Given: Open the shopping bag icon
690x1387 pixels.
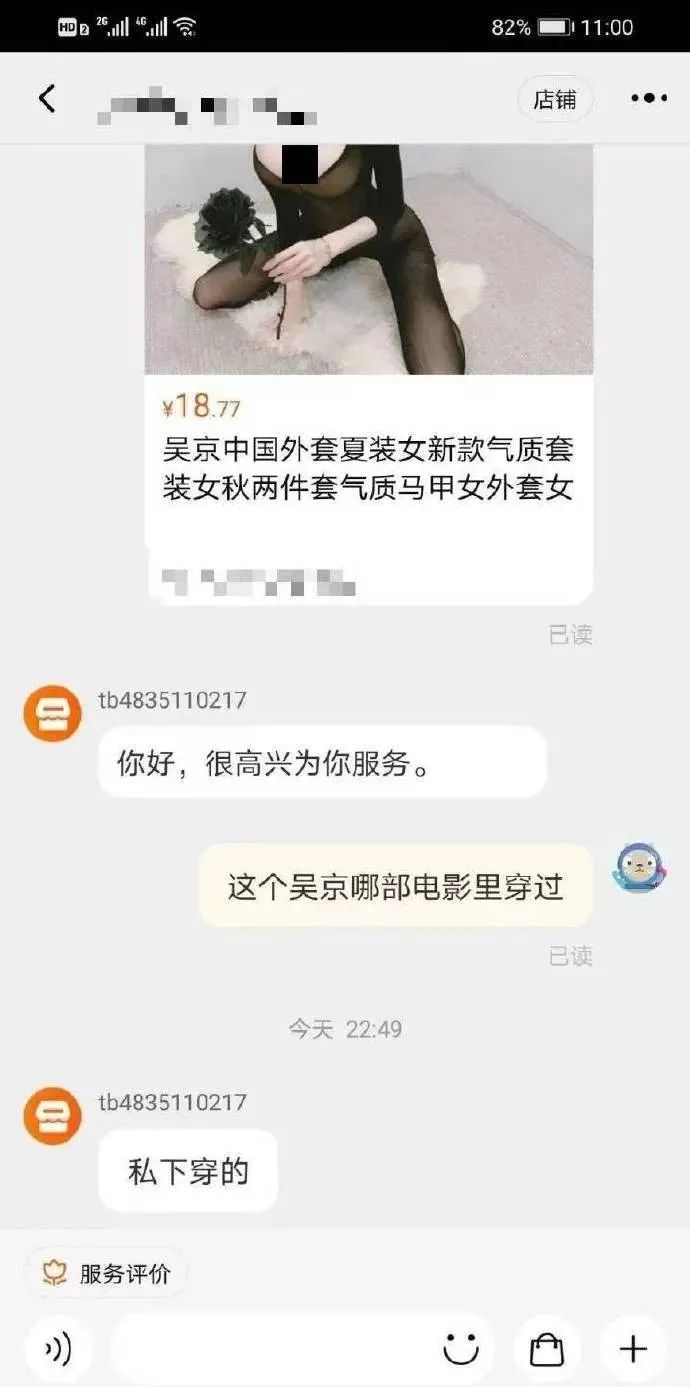Looking at the screenshot, I should coord(546,1350).
